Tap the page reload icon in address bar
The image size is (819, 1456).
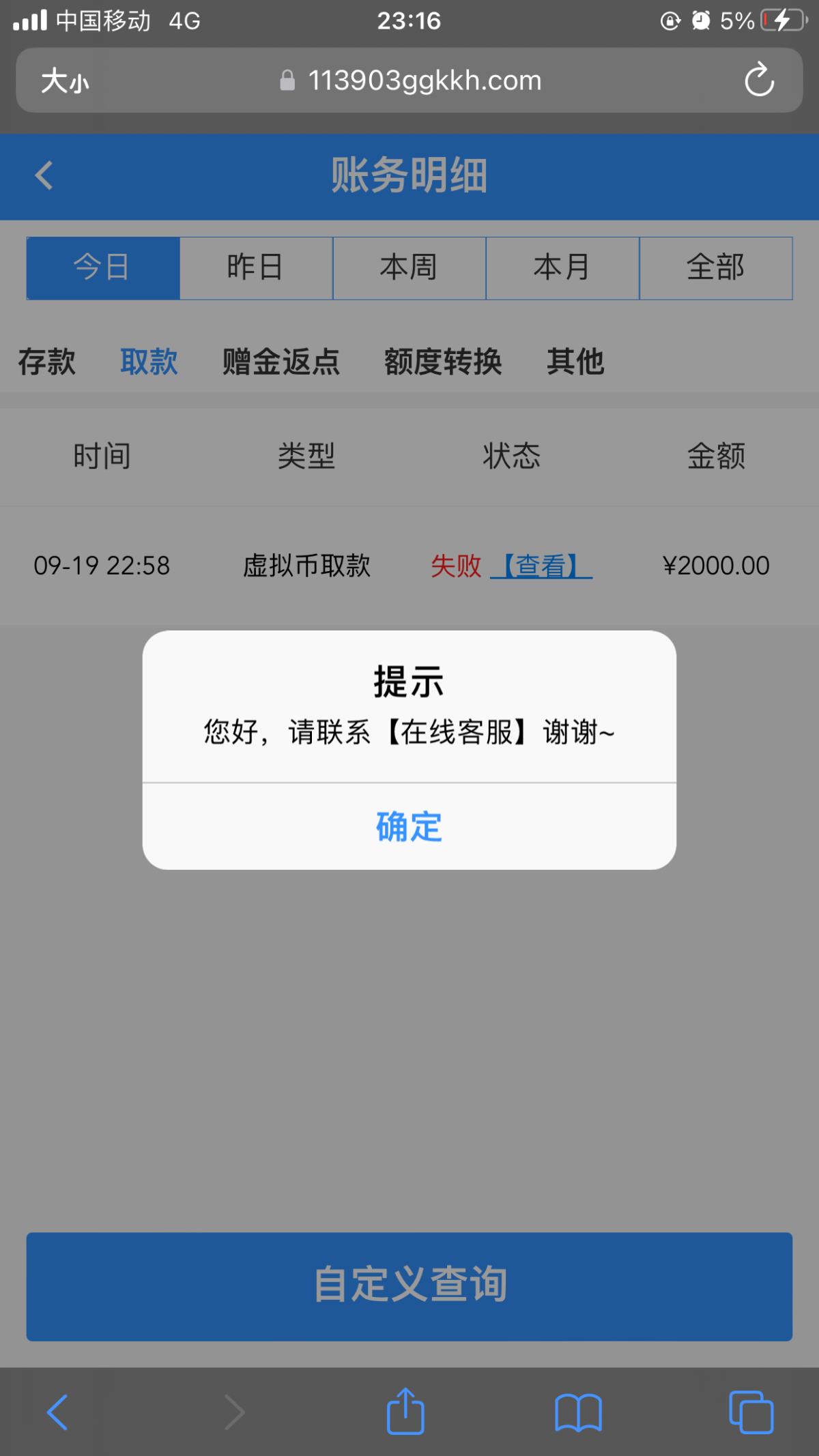point(758,80)
